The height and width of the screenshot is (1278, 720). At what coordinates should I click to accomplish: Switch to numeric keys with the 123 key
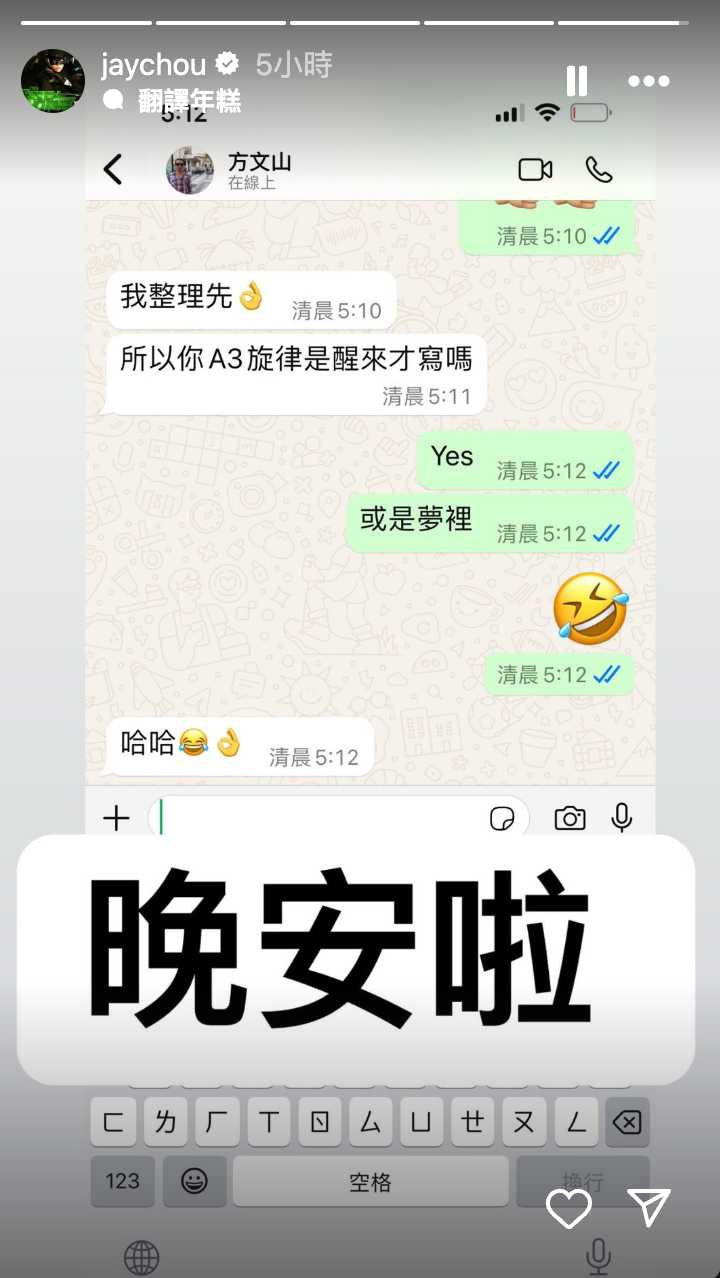pos(122,1181)
